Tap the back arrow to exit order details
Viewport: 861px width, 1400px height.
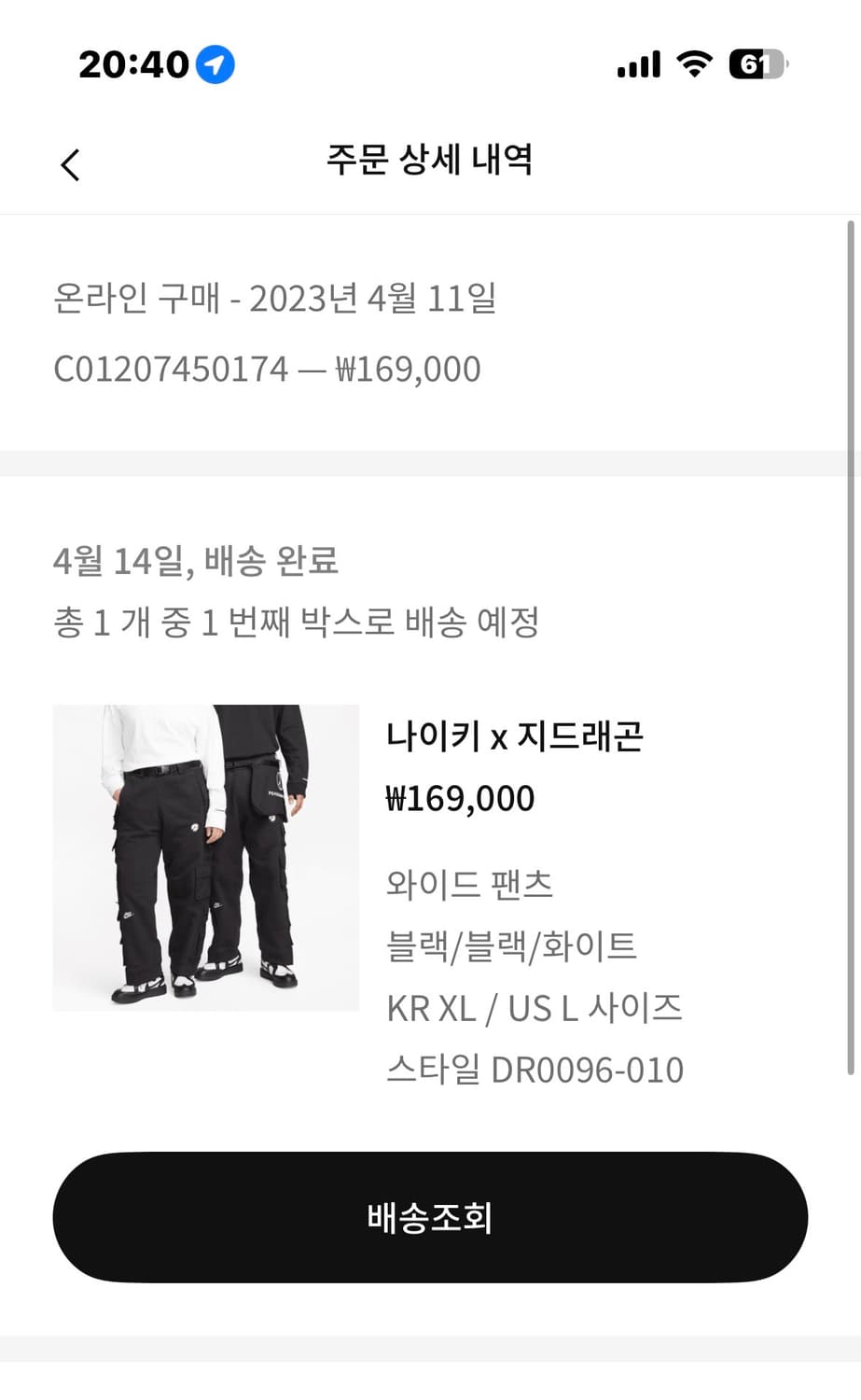[70, 163]
